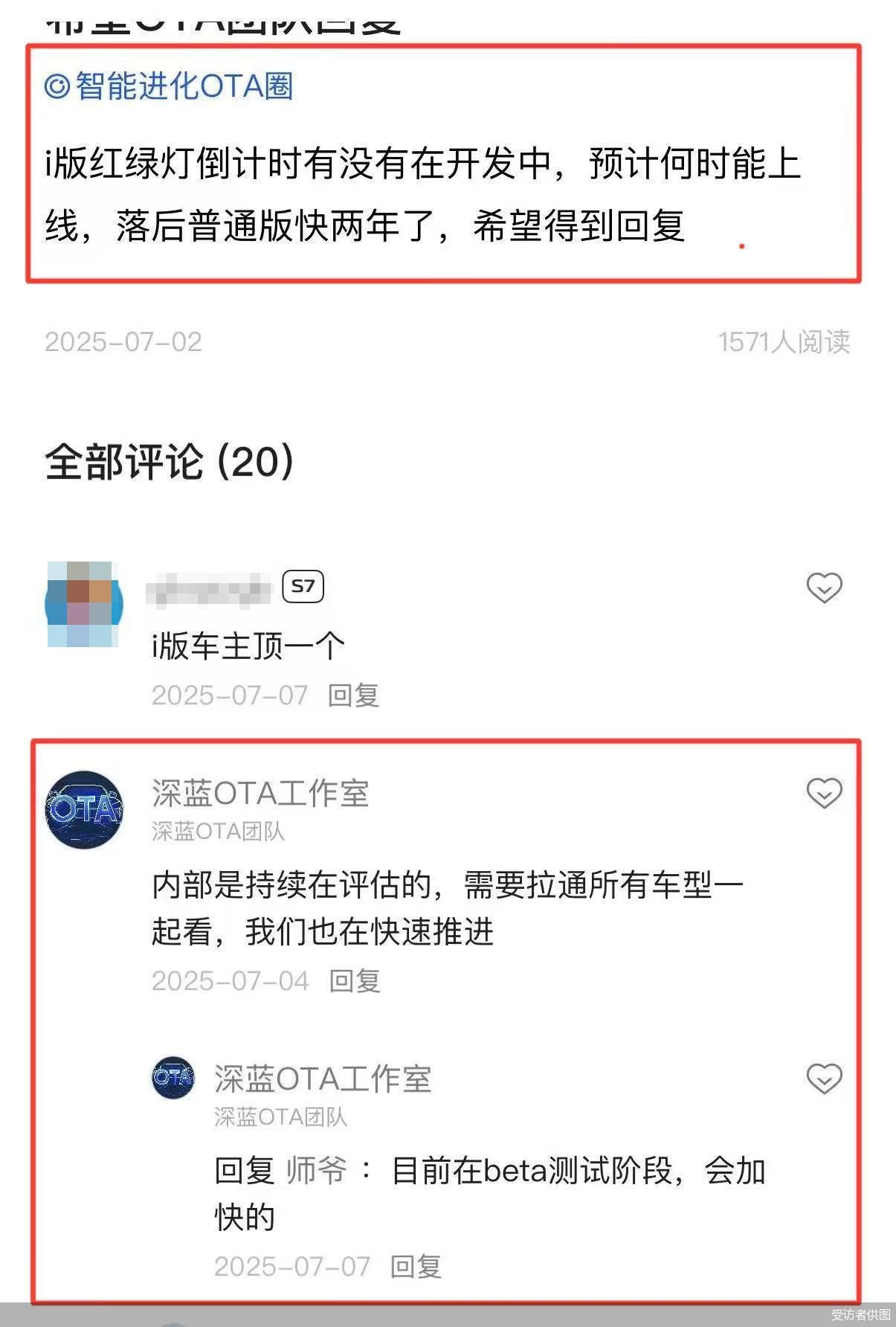896x1327 pixels.
Task: Like the reply about the beta测试阶段
Action: tap(824, 1079)
